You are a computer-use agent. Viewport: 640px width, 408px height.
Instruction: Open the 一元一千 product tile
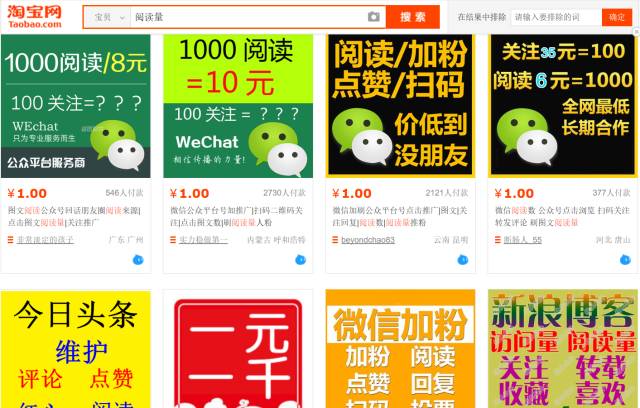238,350
